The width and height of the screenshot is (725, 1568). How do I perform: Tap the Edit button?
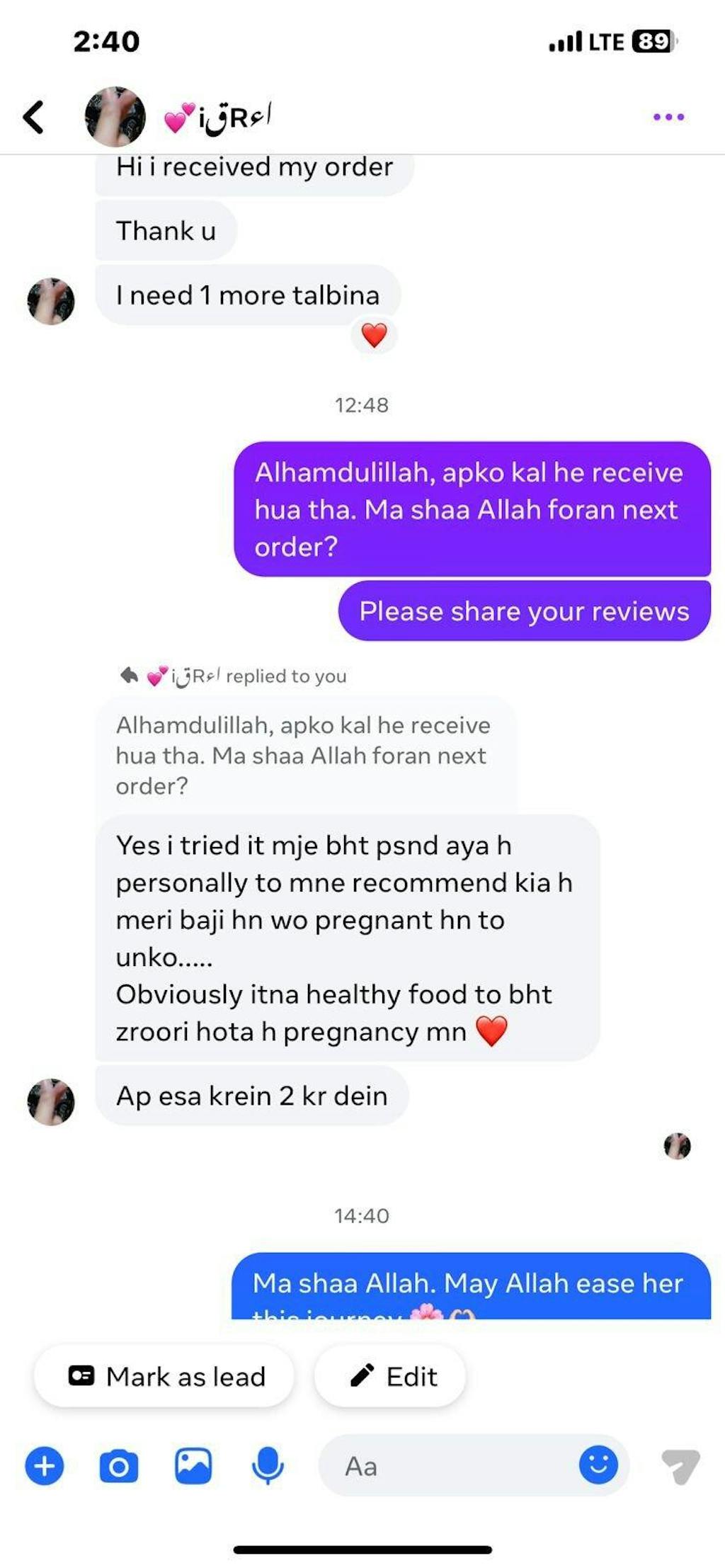pos(391,1376)
